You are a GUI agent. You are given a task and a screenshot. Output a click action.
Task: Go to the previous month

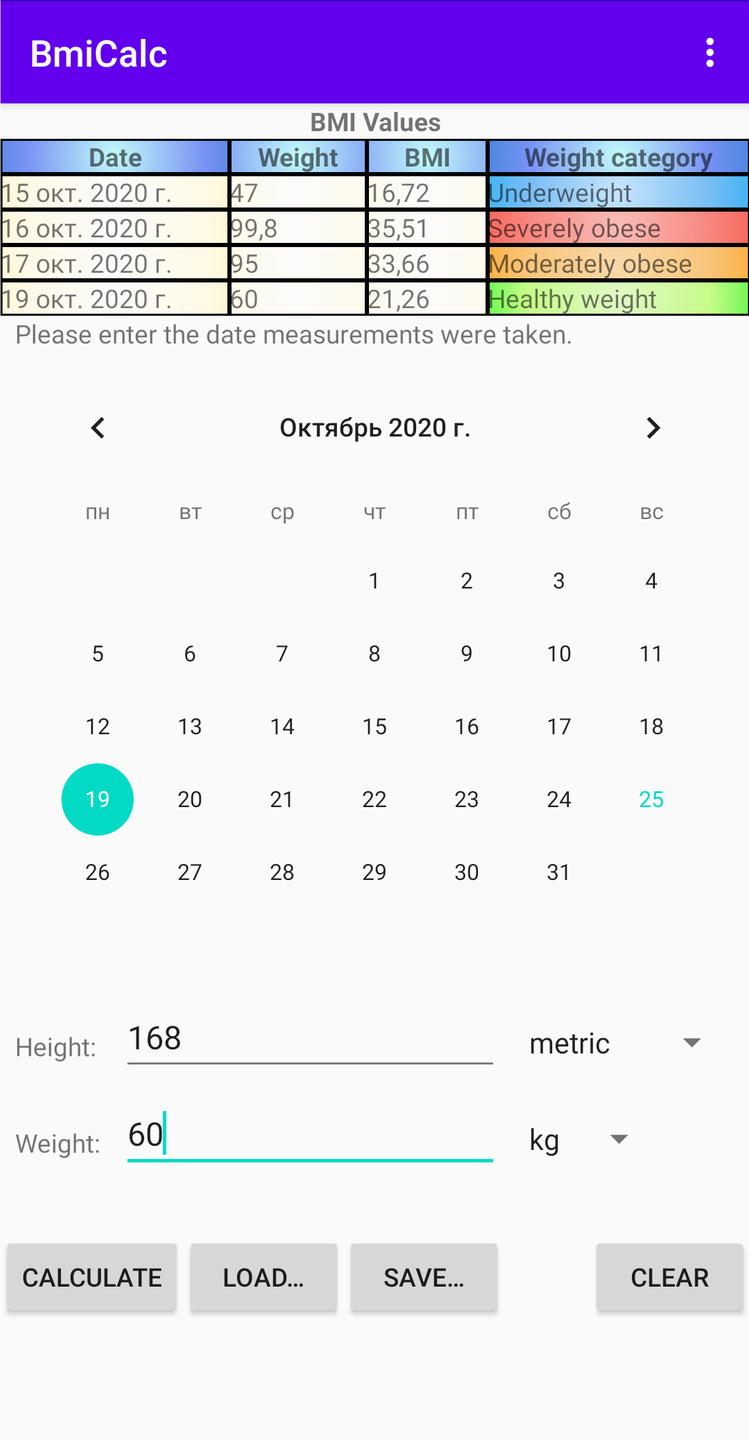(x=98, y=428)
